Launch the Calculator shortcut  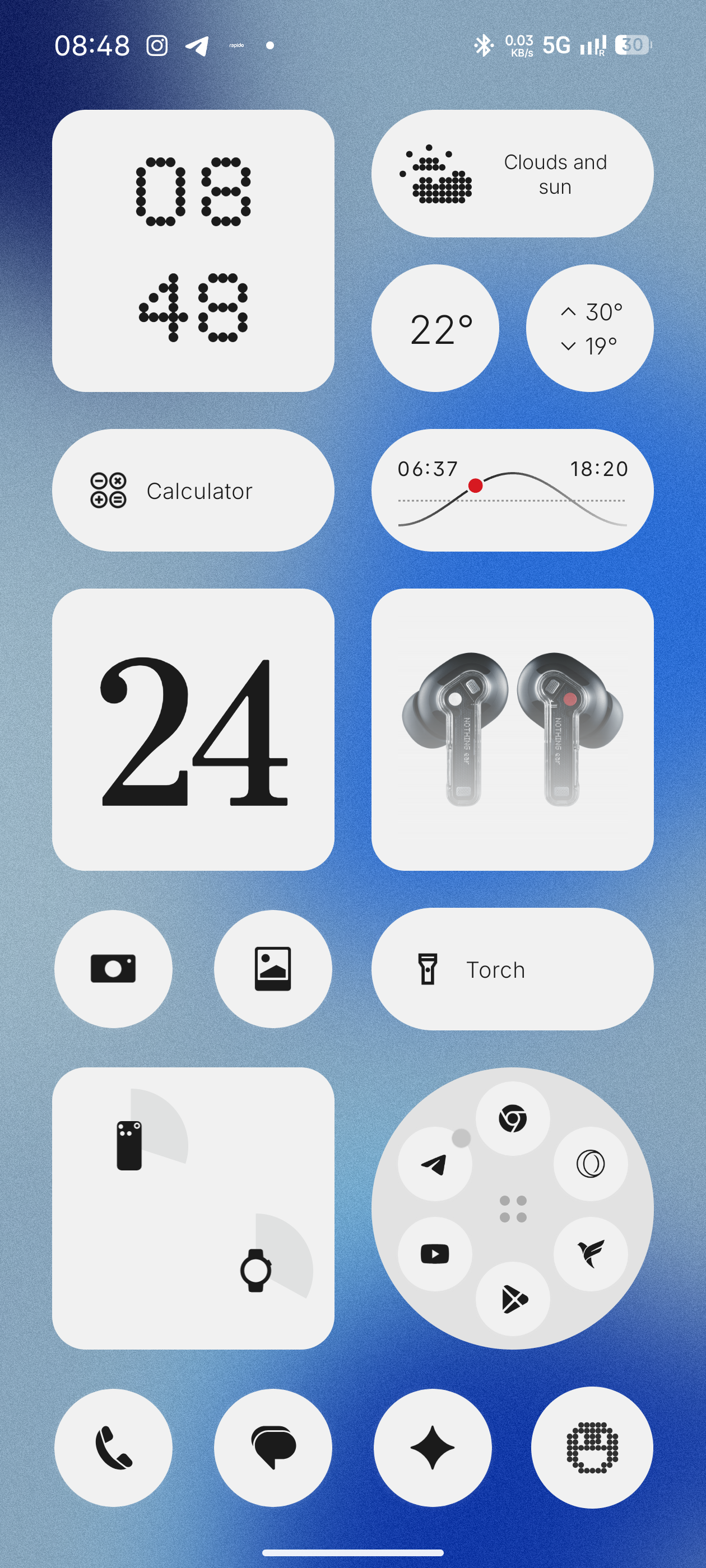point(193,491)
